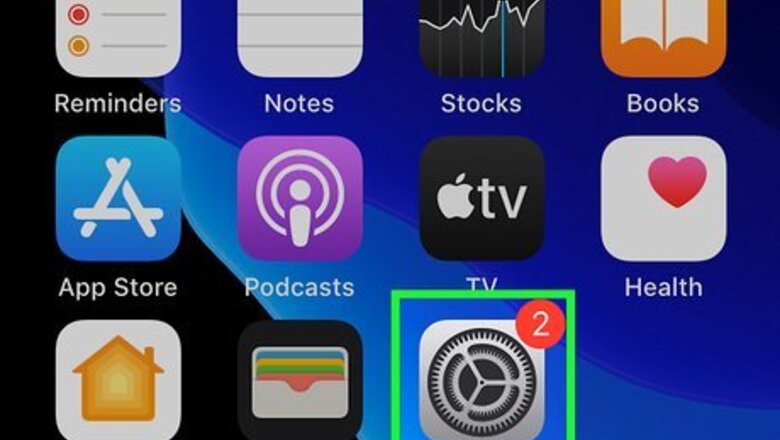The image size is (780, 440).
Task: Open the Books app
Action: tap(662, 38)
